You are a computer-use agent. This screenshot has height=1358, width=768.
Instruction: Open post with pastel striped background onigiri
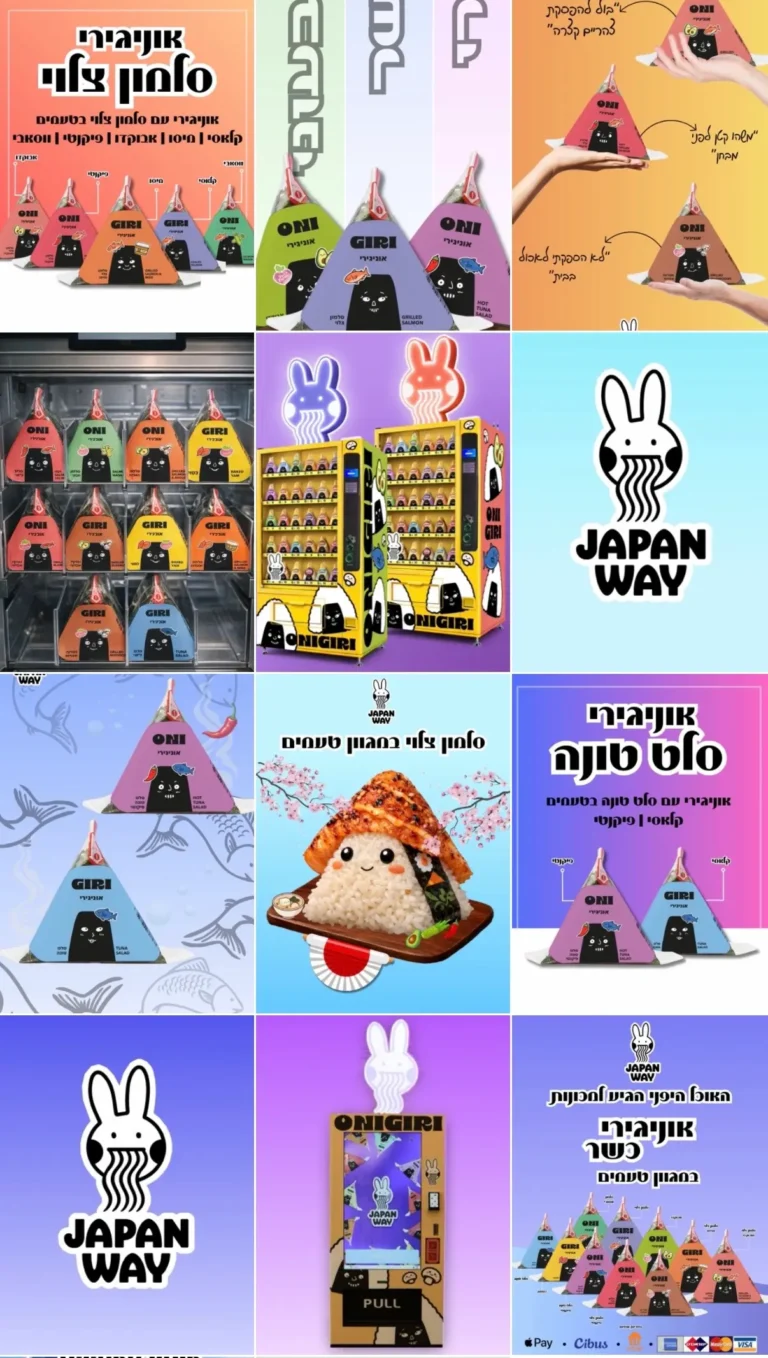coord(383,165)
